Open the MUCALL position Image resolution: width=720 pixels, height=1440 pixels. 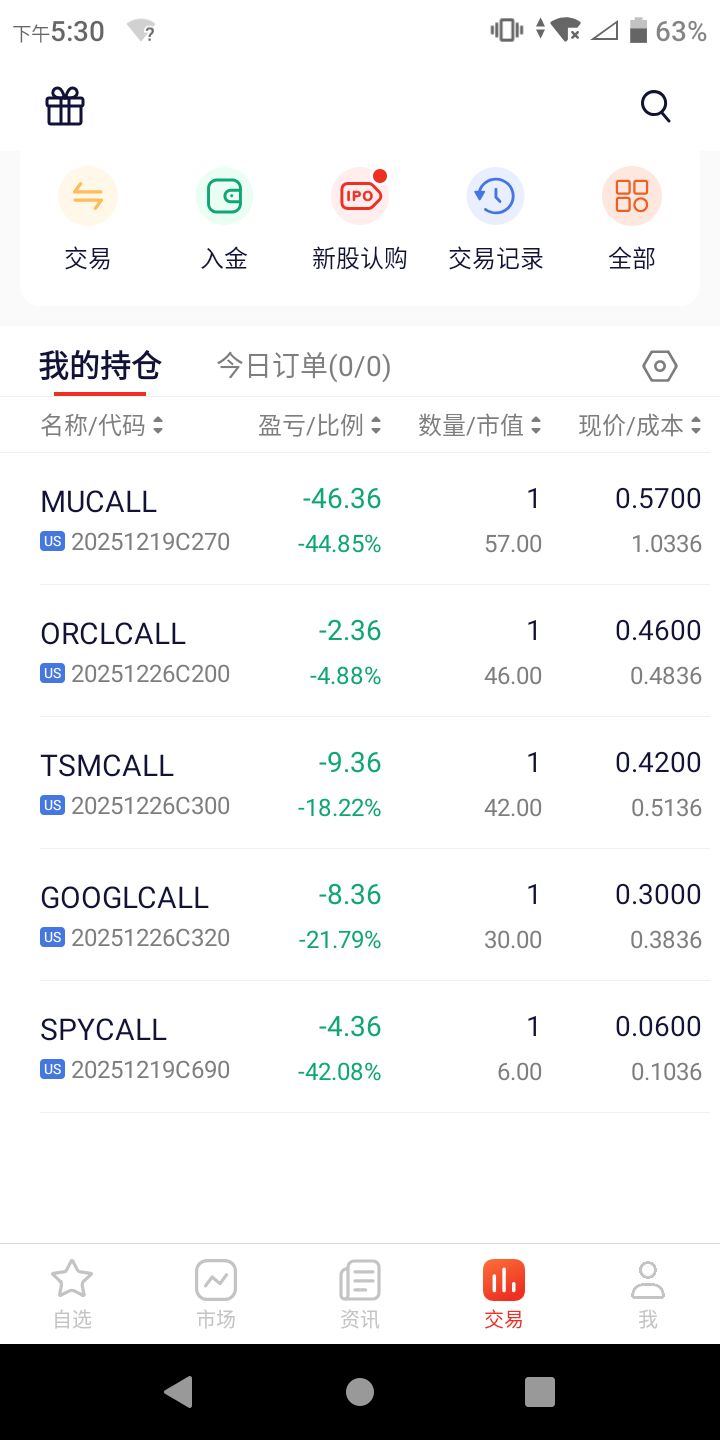coord(360,519)
